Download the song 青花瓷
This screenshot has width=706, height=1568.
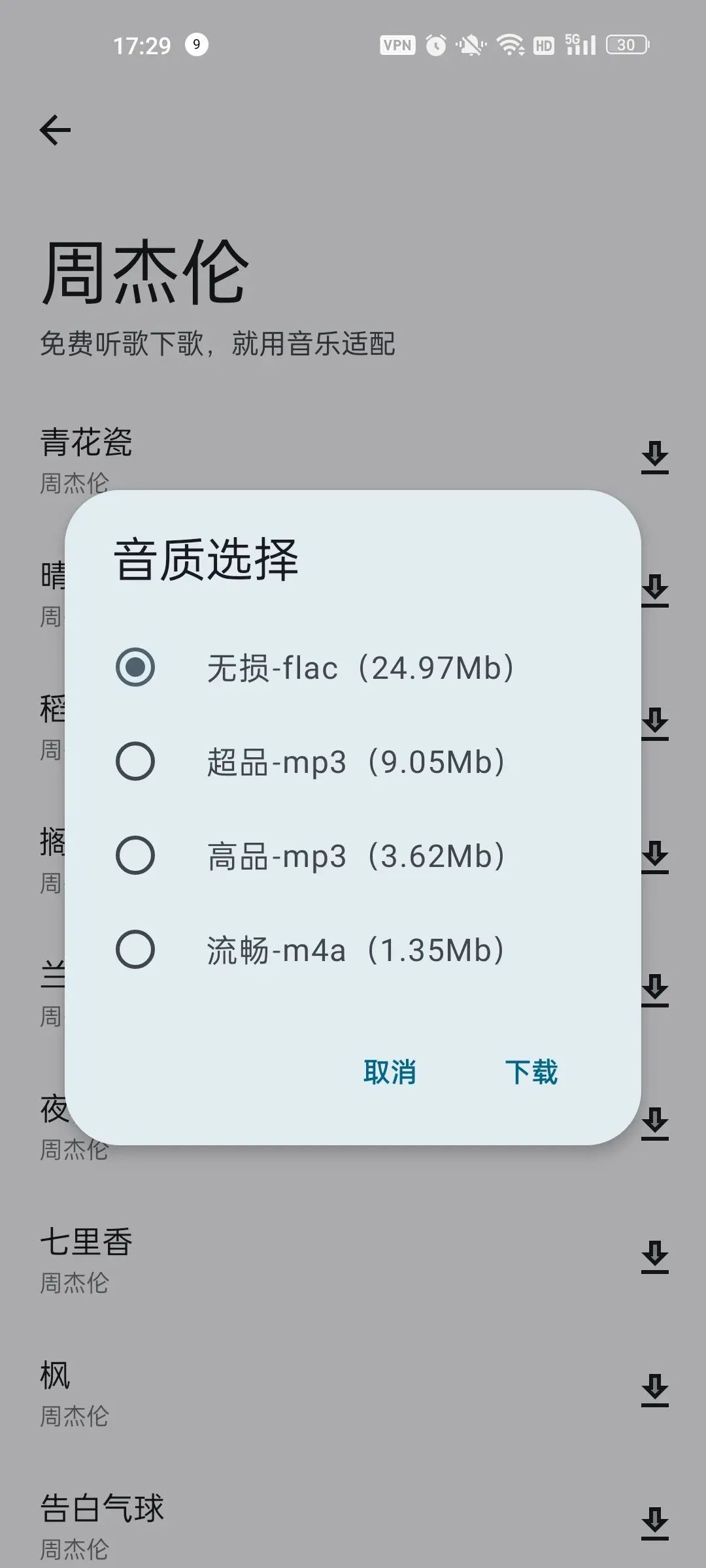click(x=655, y=457)
